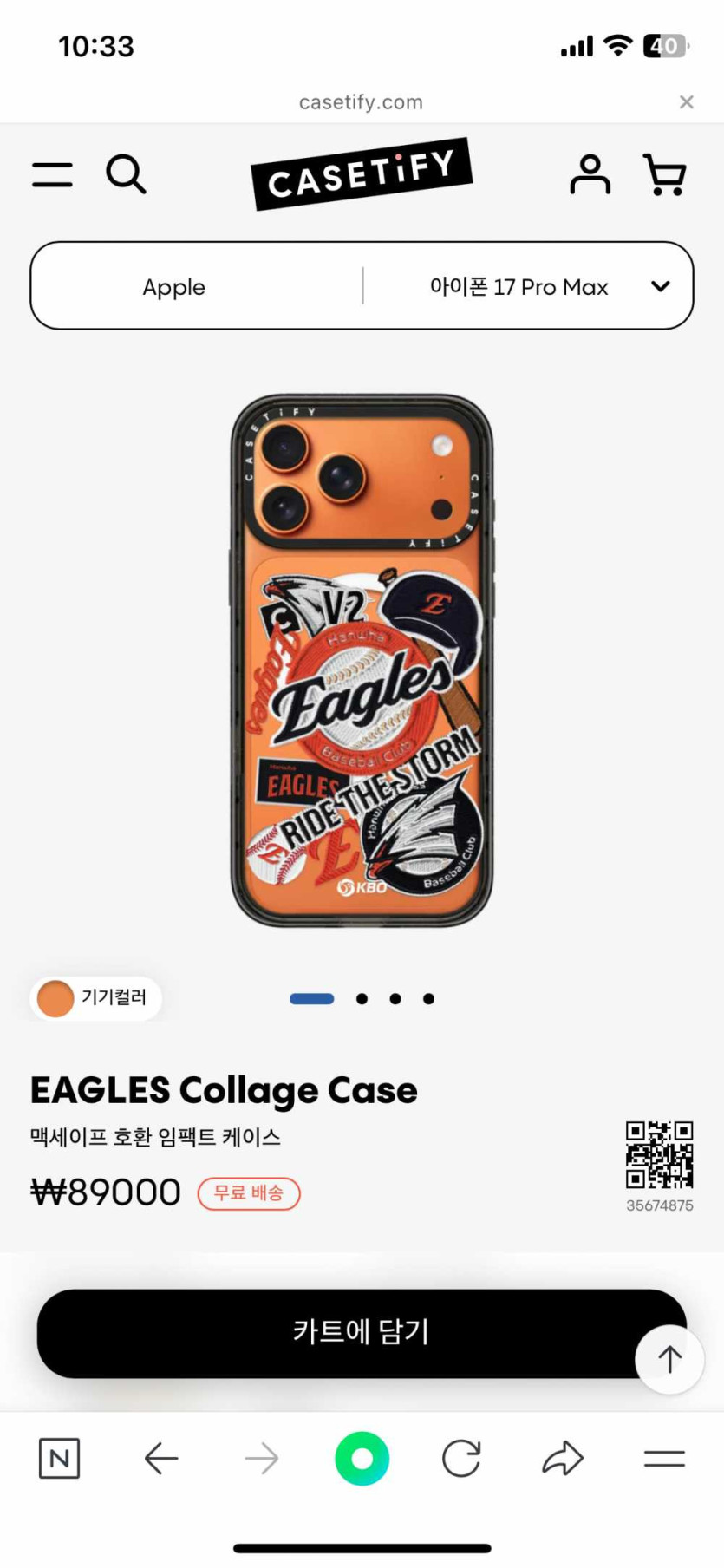Jump to the second image dot

coord(362,999)
